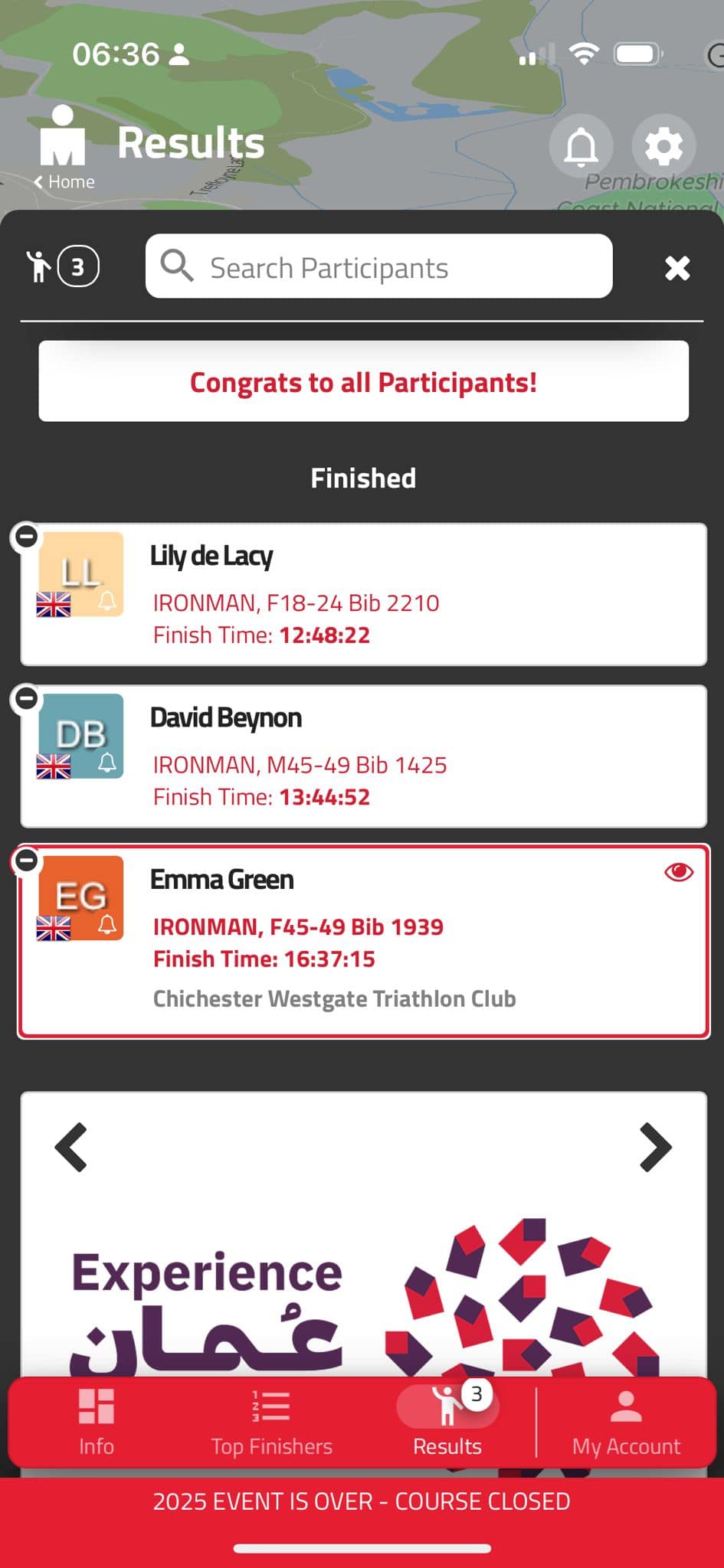Image resolution: width=724 pixels, height=1568 pixels.
Task: Go back to Home
Action: click(64, 181)
